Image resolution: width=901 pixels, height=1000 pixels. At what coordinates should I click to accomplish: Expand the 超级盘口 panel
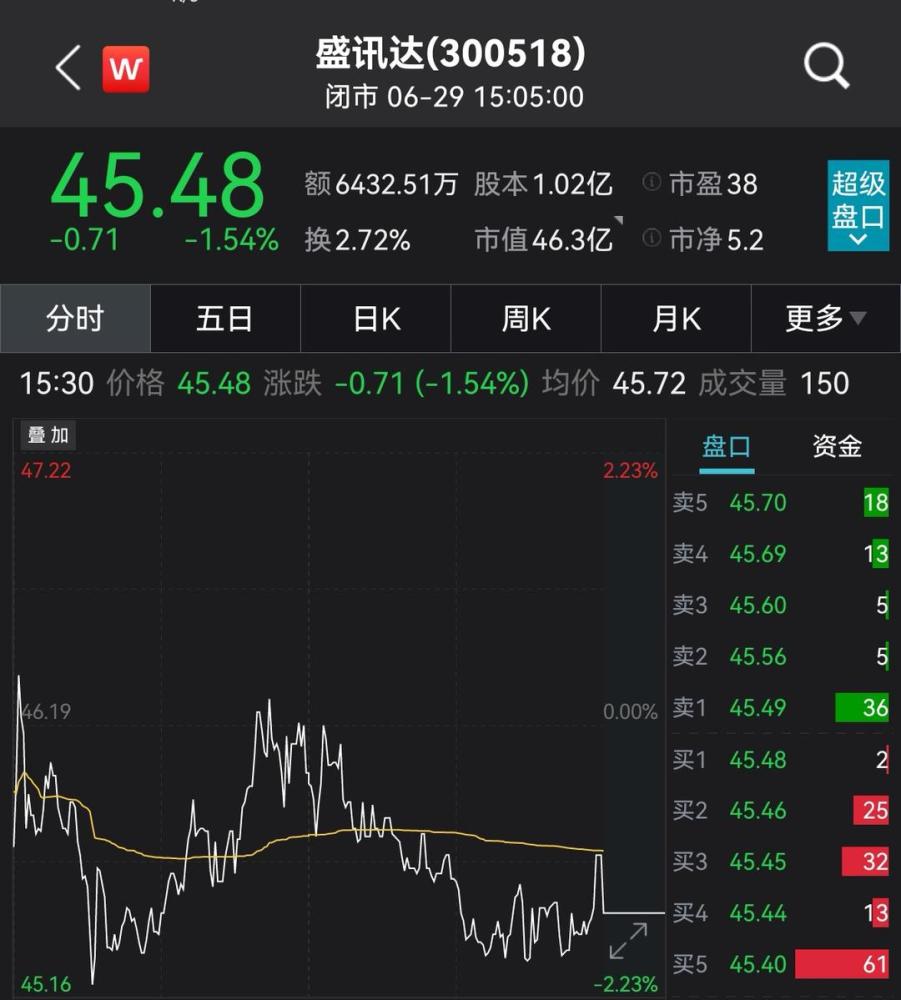tap(858, 206)
